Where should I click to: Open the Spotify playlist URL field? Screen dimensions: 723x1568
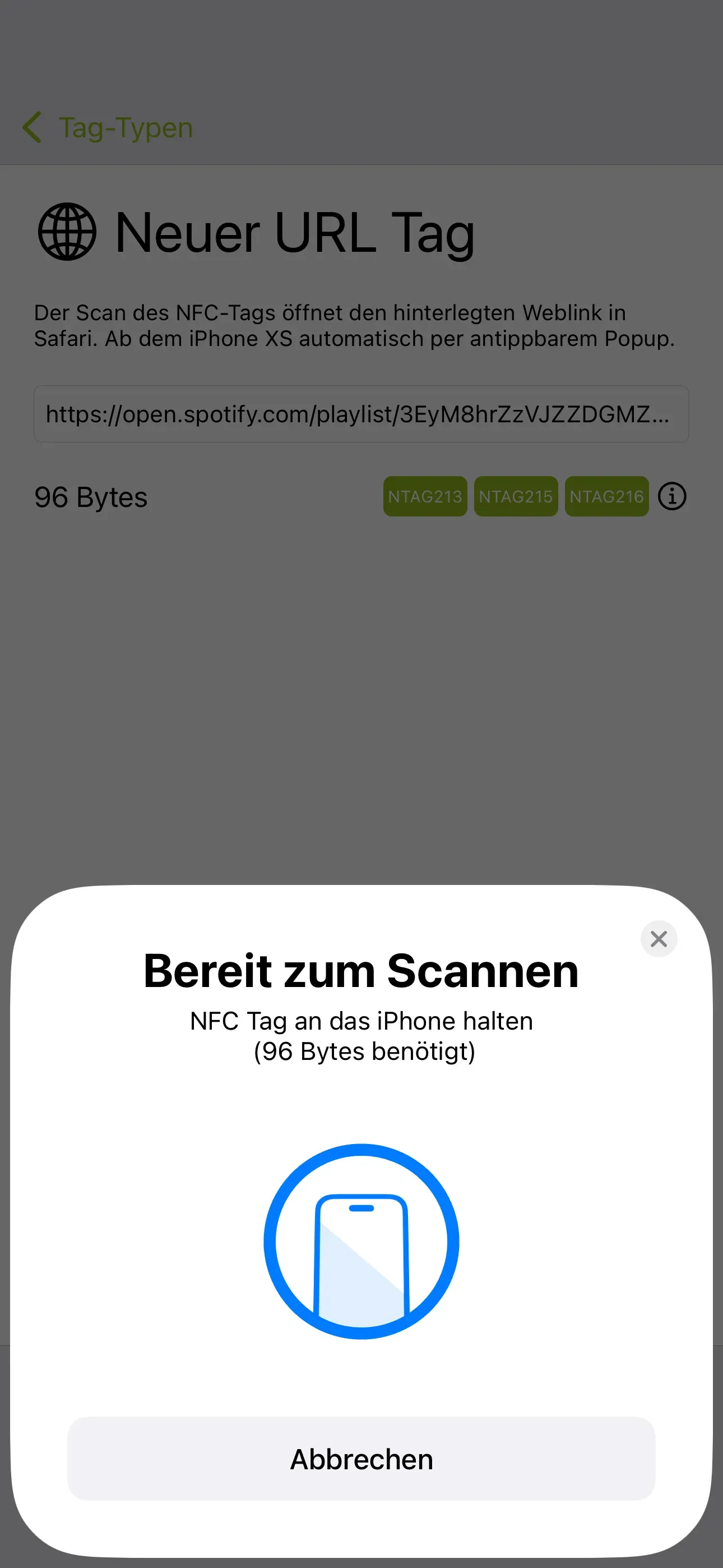tap(361, 414)
